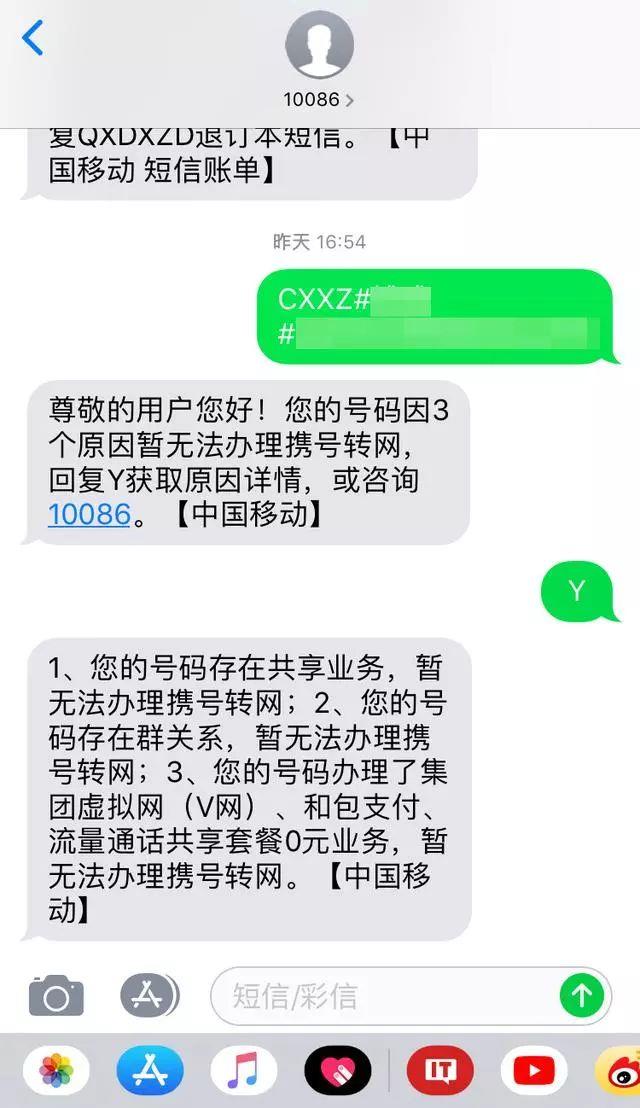Image resolution: width=640 pixels, height=1108 pixels.
Task: Go back to the messages list
Action: pyautogui.click(x=33, y=40)
